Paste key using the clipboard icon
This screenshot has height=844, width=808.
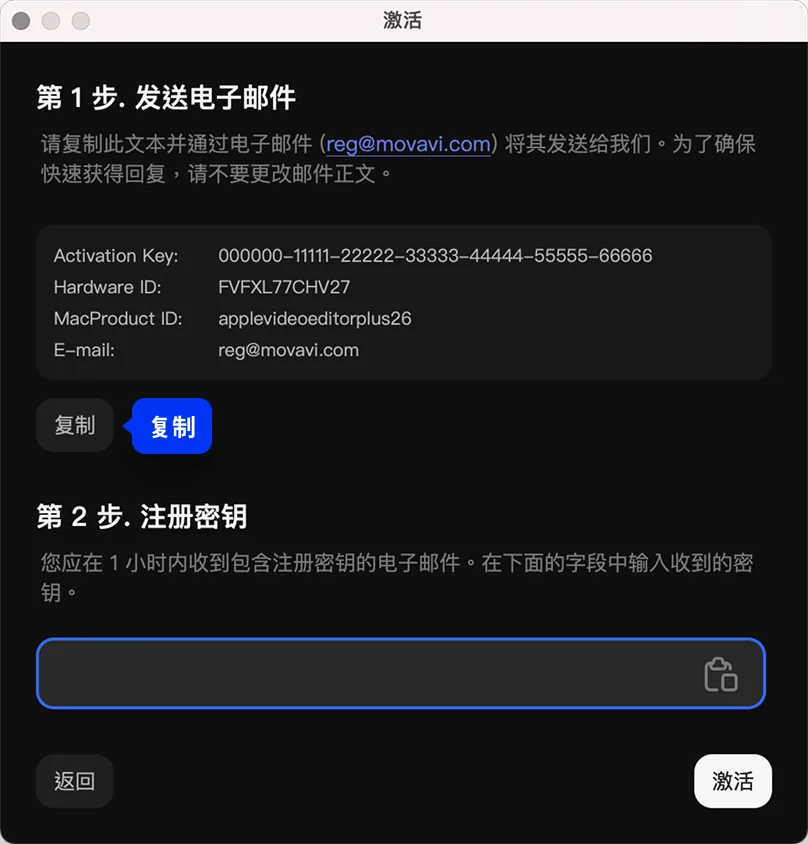coord(720,674)
